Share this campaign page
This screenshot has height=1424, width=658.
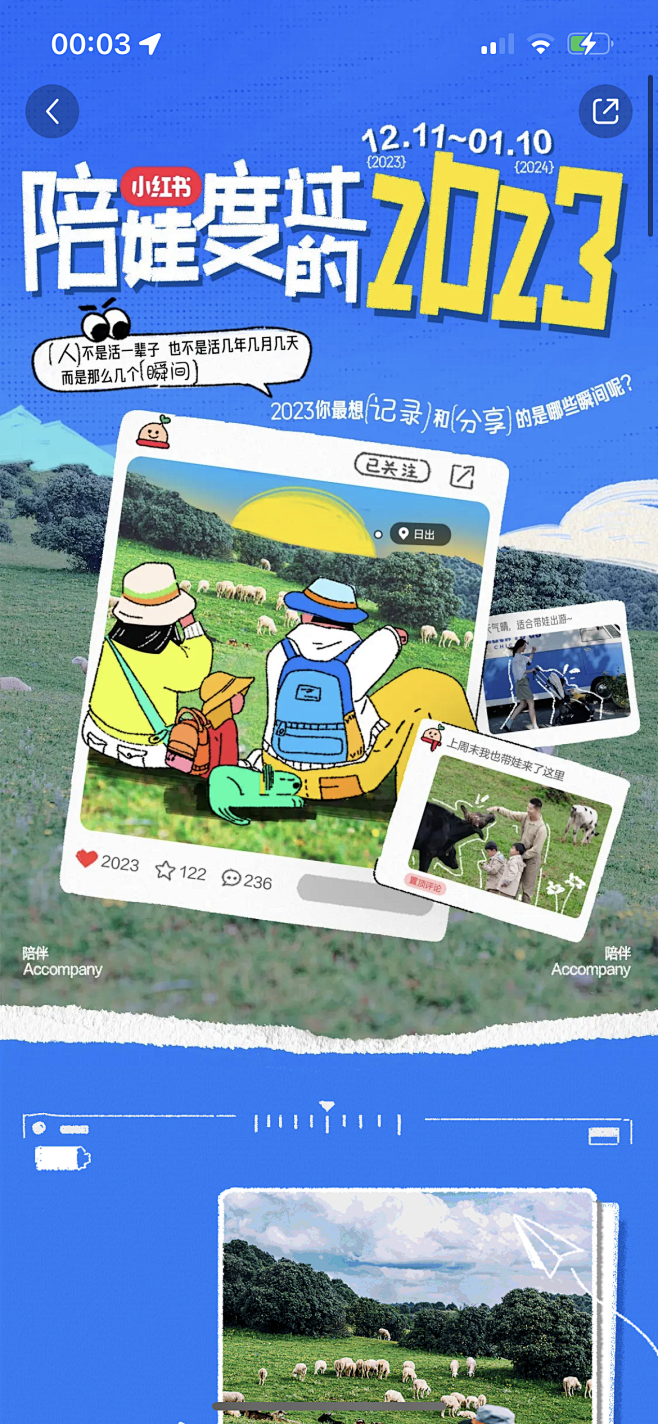[605, 111]
